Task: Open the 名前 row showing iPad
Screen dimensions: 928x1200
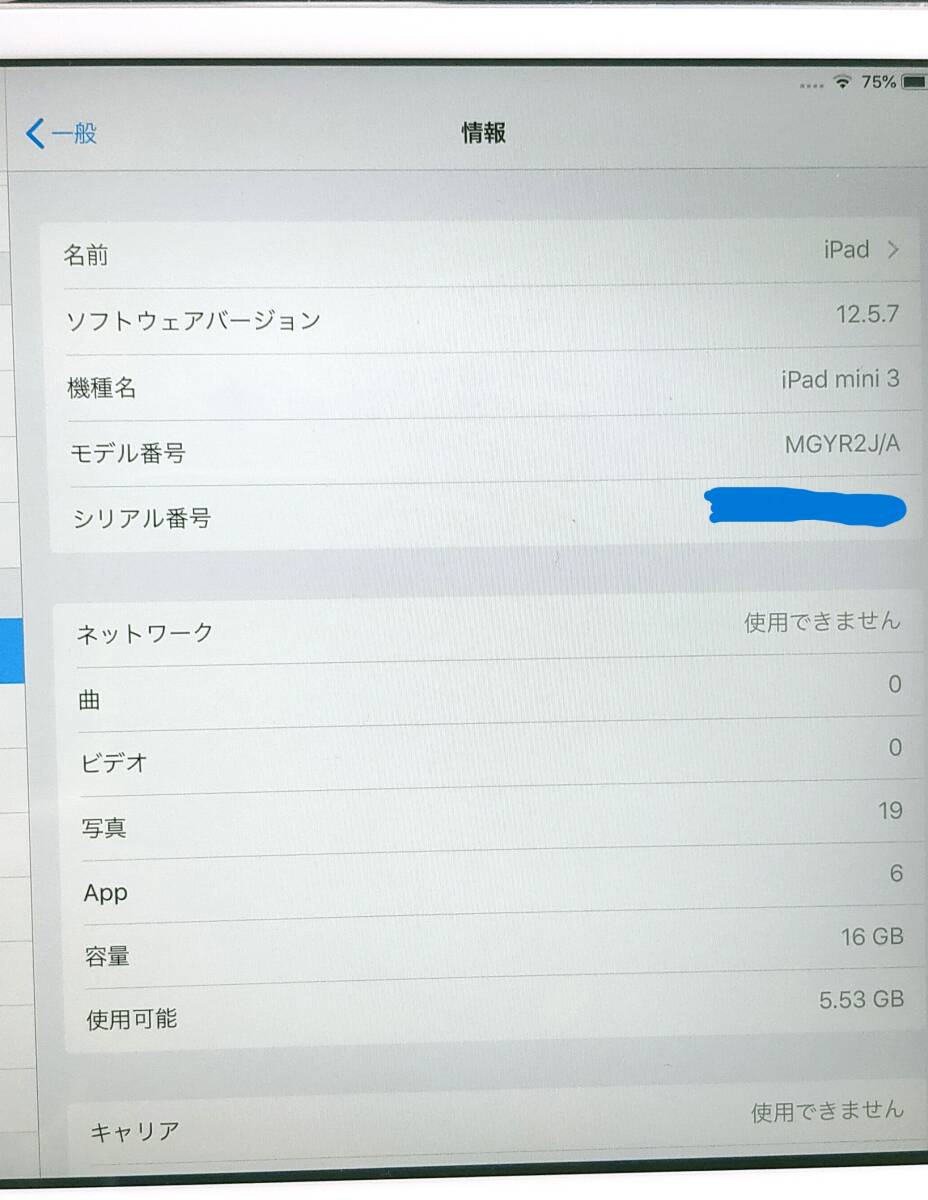Action: pos(480,253)
